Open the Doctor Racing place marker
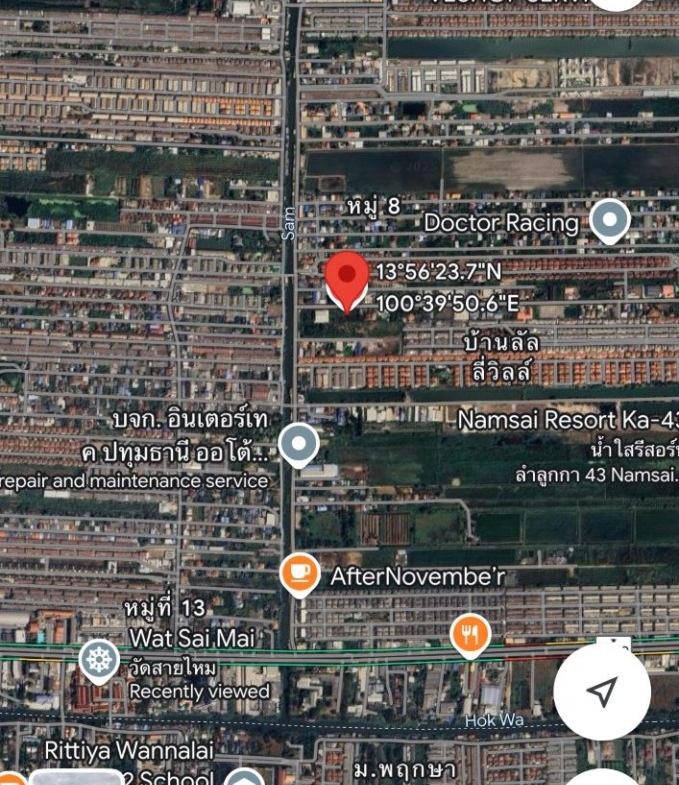The height and width of the screenshot is (785, 679). (608, 220)
